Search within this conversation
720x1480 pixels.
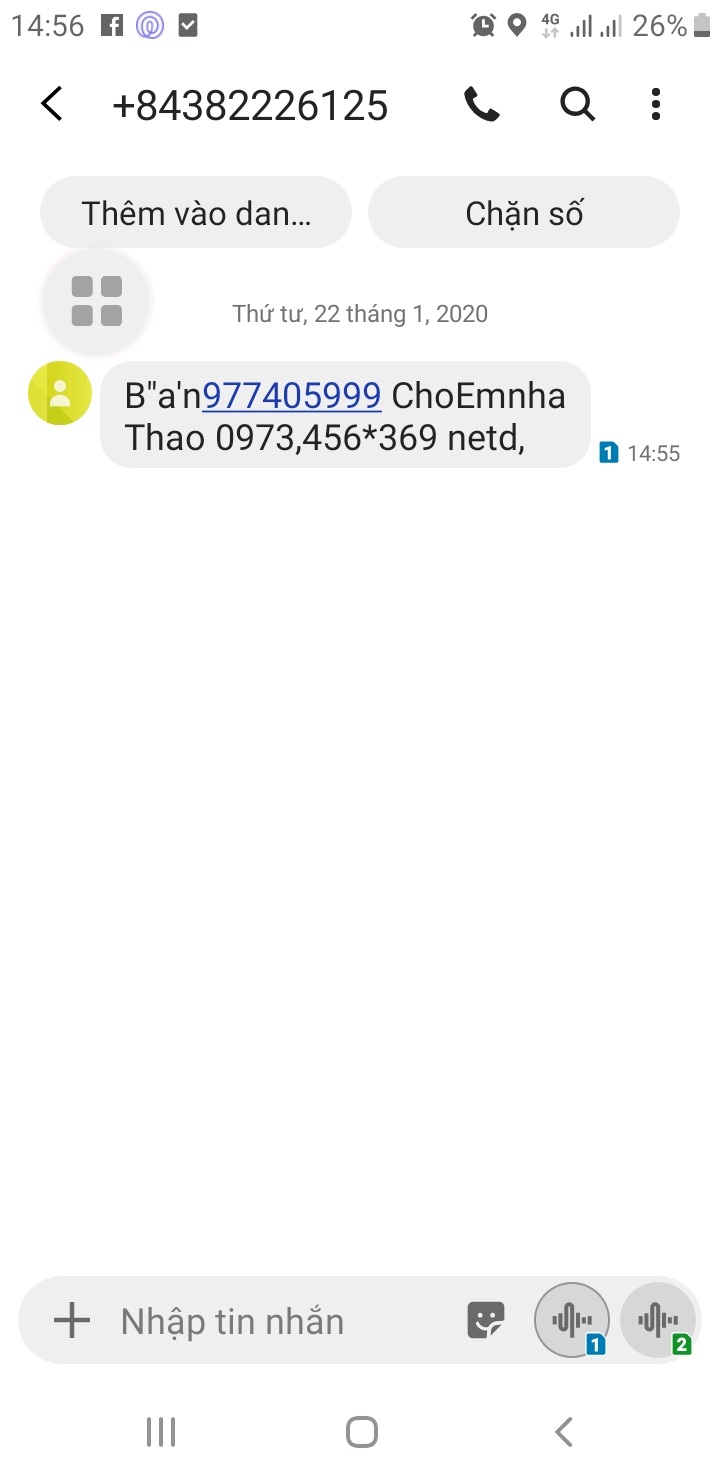point(577,104)
